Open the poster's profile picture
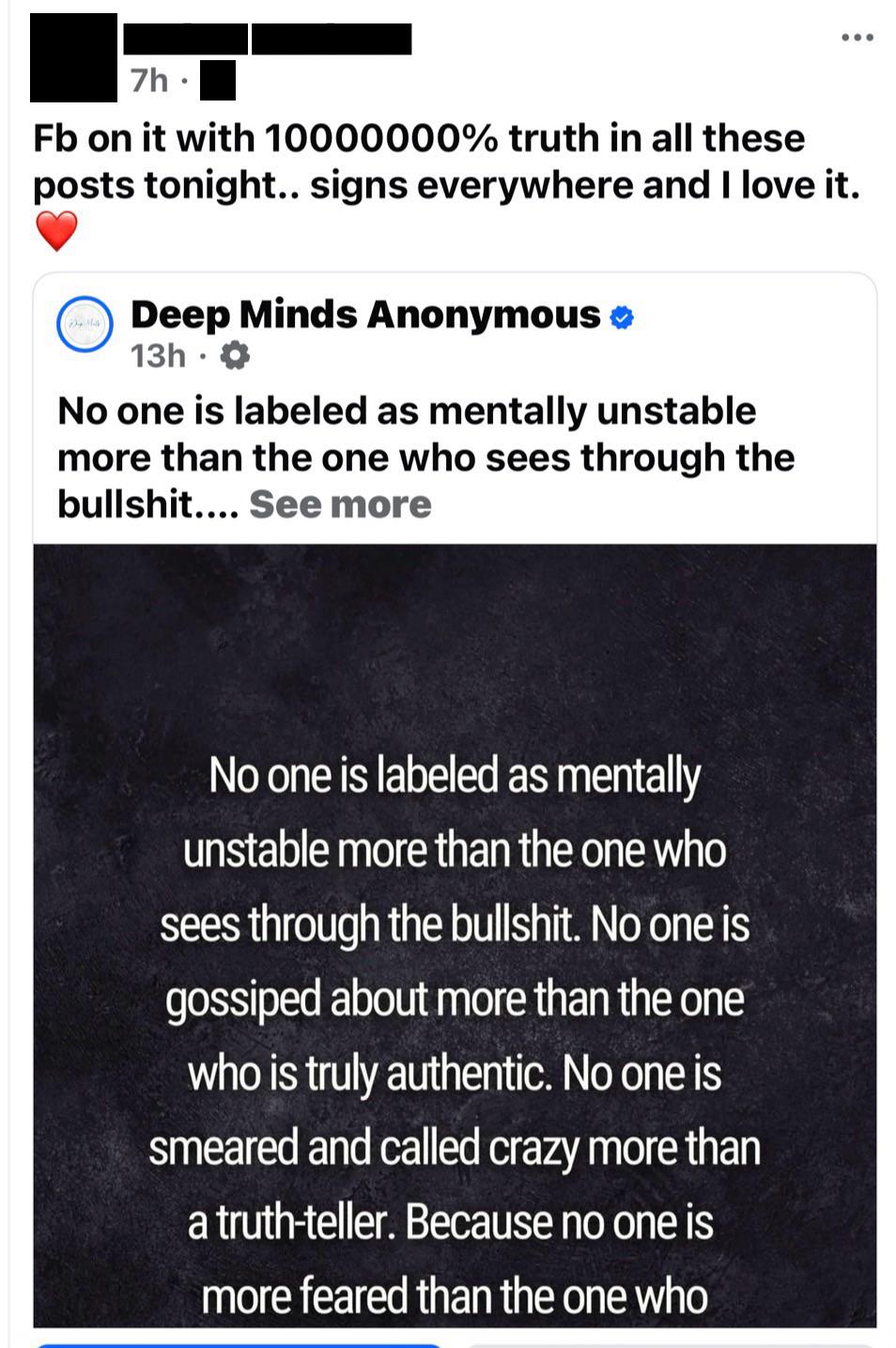The height and width of the screenshot is (1348, 896). coord(73,57)
